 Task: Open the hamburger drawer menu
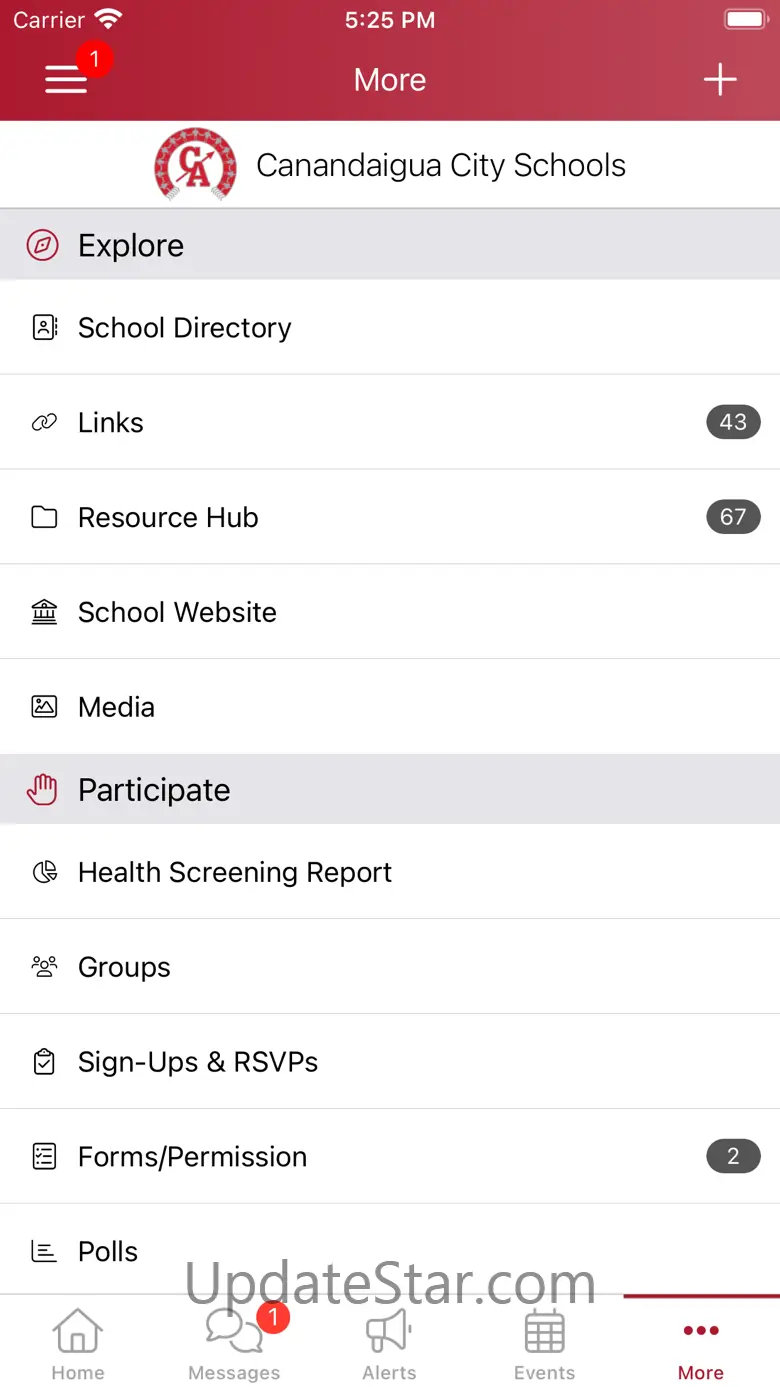(66, 80)
